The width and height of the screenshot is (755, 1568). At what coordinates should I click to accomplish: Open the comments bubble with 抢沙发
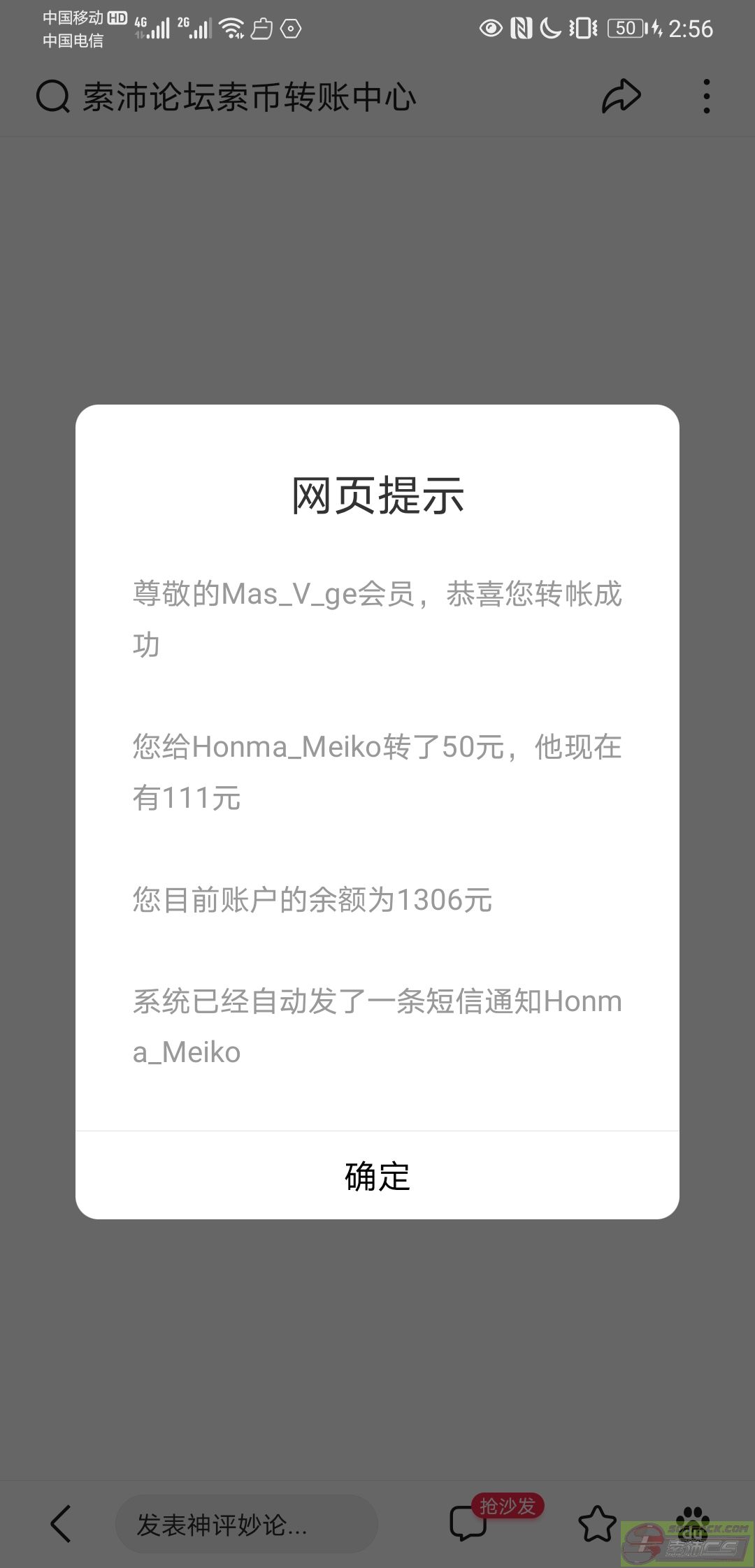pyautogui.click(x=468, y=1523)
